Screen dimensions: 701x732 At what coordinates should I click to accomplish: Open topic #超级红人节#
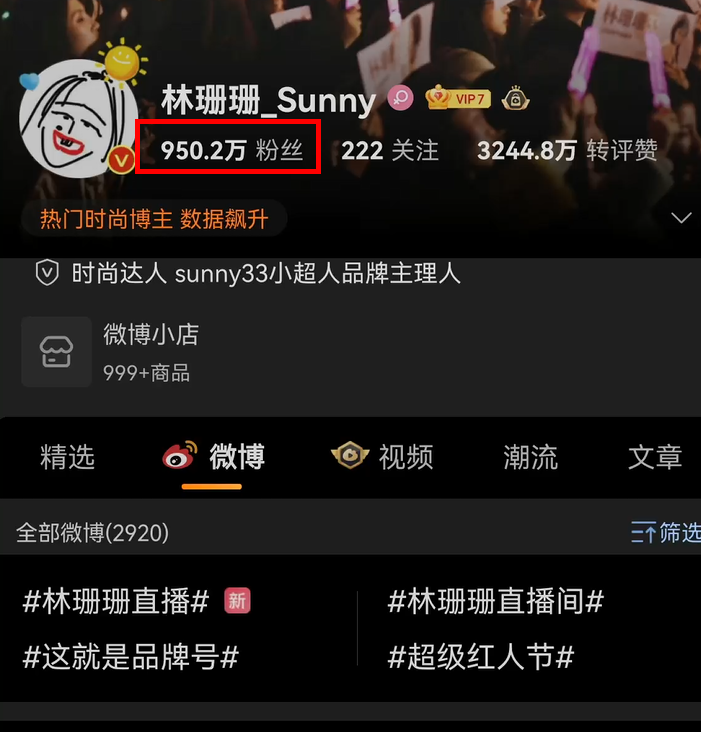pyautogui.click(x=480, y=657)
